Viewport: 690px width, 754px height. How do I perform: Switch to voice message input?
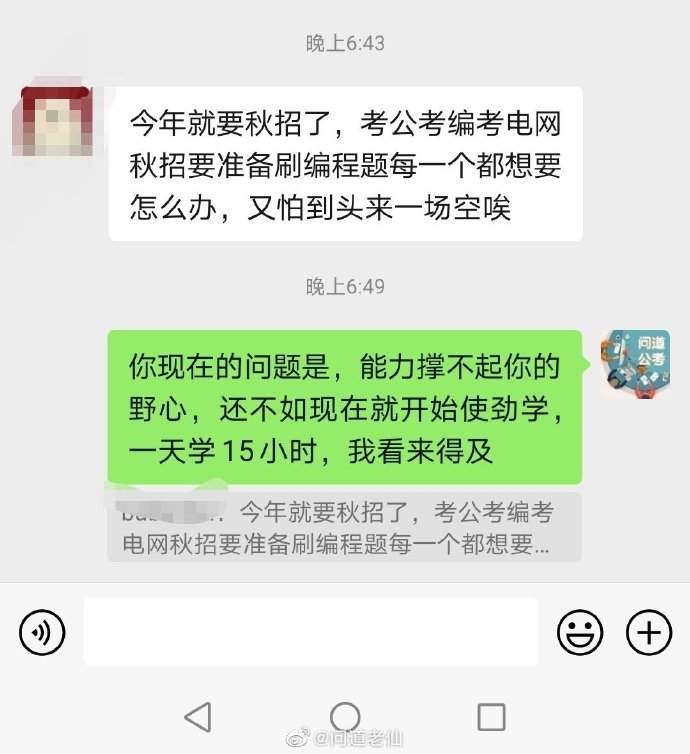pos(42,632)
